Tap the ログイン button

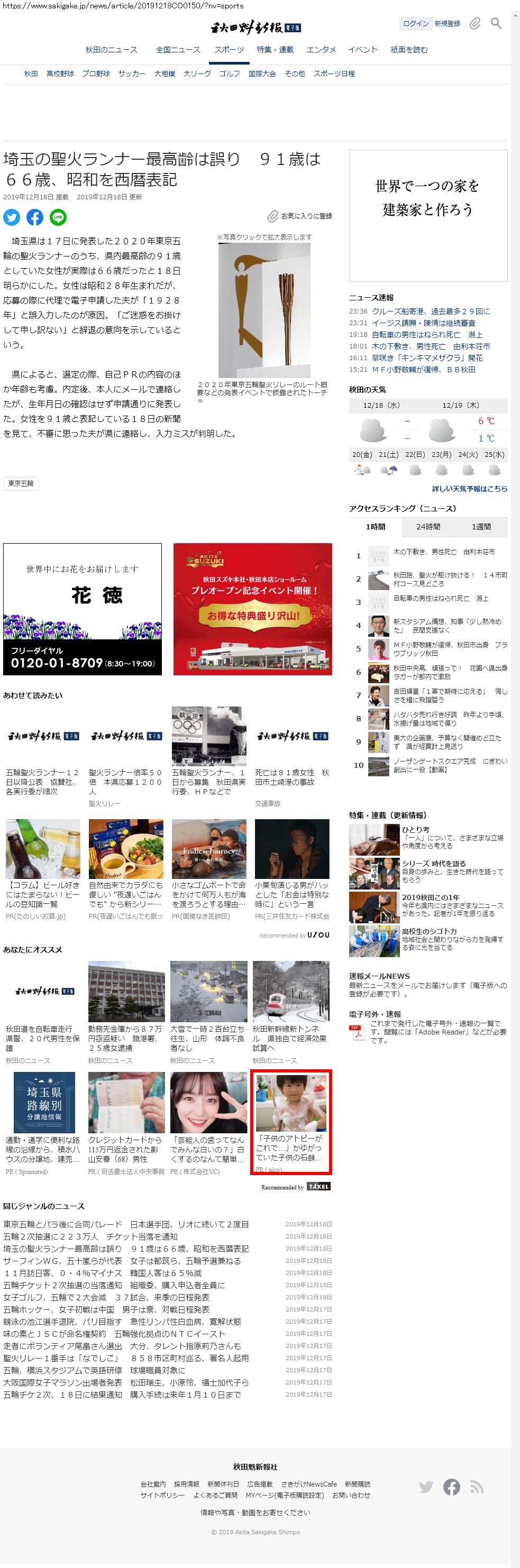coord(416,24)
